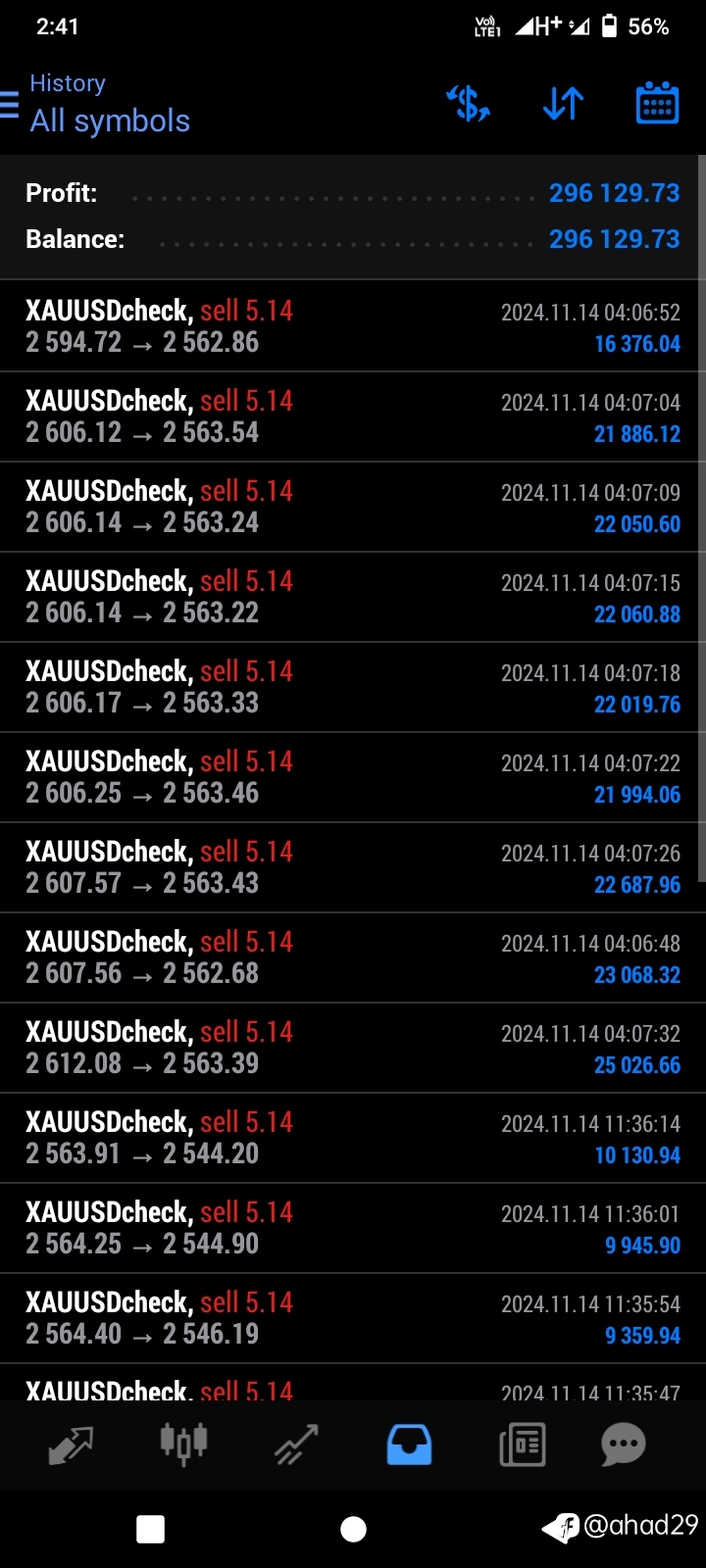Tap the system home button
Image resolution: width=706 pixels, height=1568 pixels.
coord(353,1529)
